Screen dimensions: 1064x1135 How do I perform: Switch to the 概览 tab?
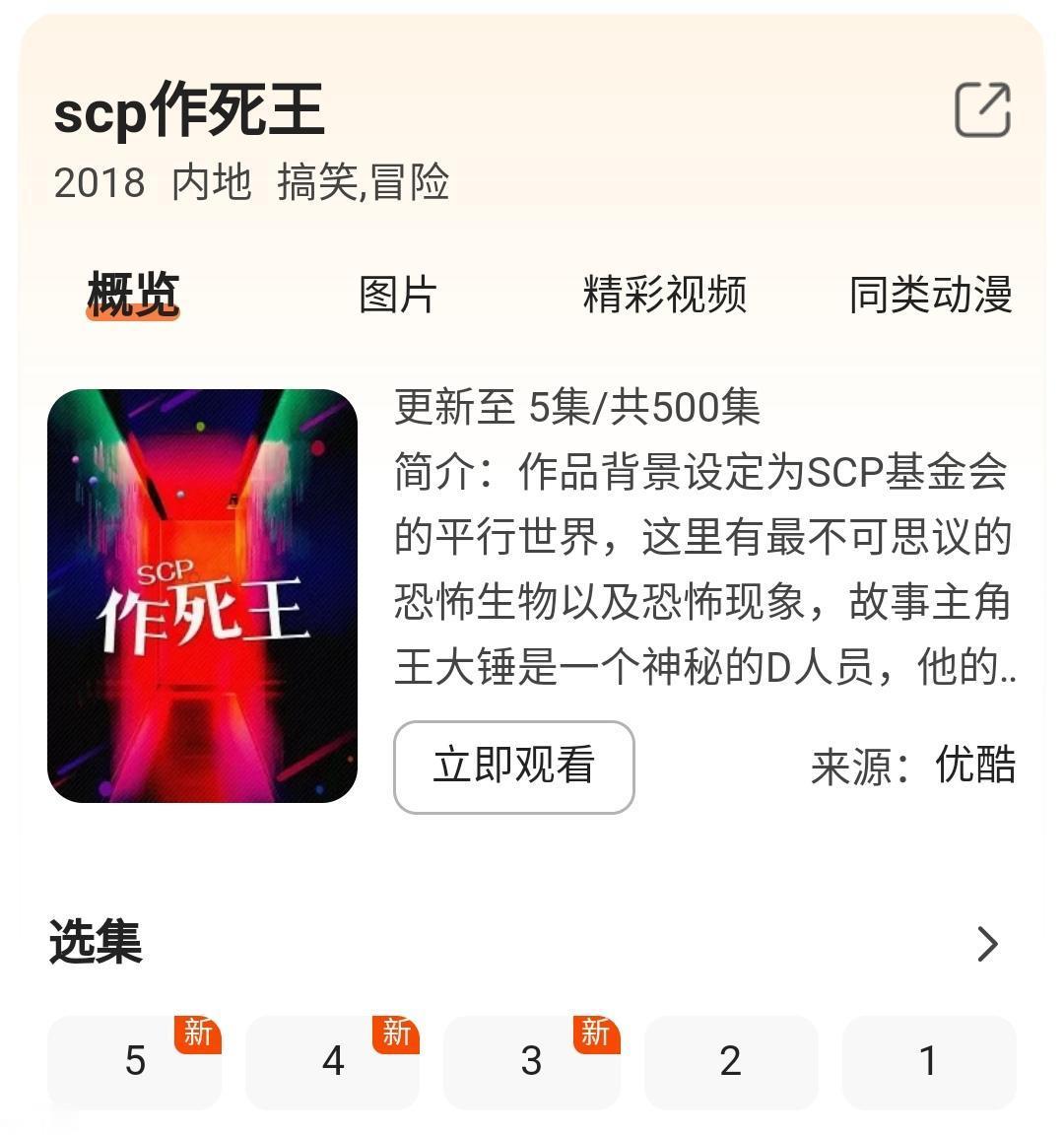(x=133, y=295)
